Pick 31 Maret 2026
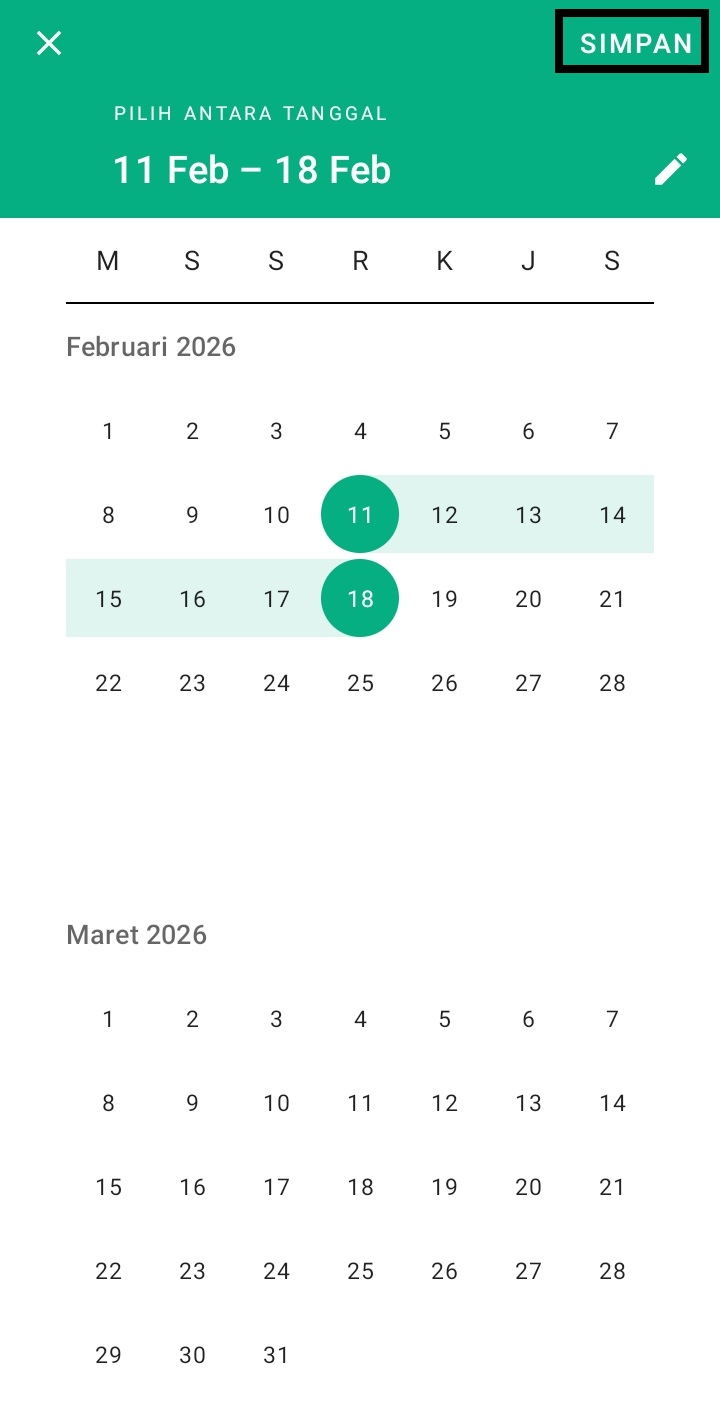Image resolution: width=720 pixels, height=1406 pixels. (276, 1355)
